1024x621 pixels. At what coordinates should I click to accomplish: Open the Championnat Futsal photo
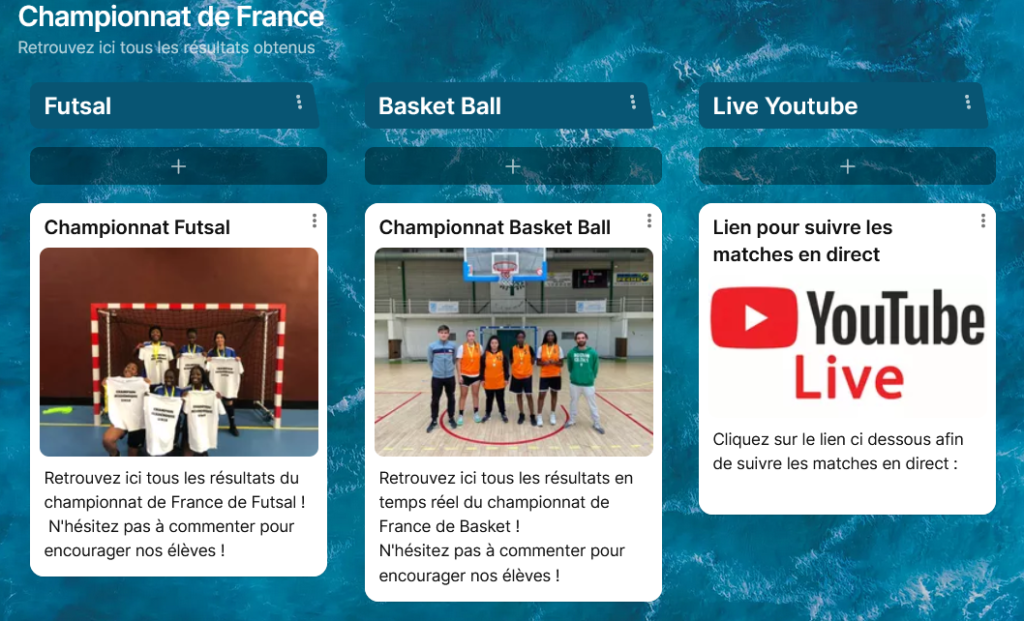(x=179, y=352)
